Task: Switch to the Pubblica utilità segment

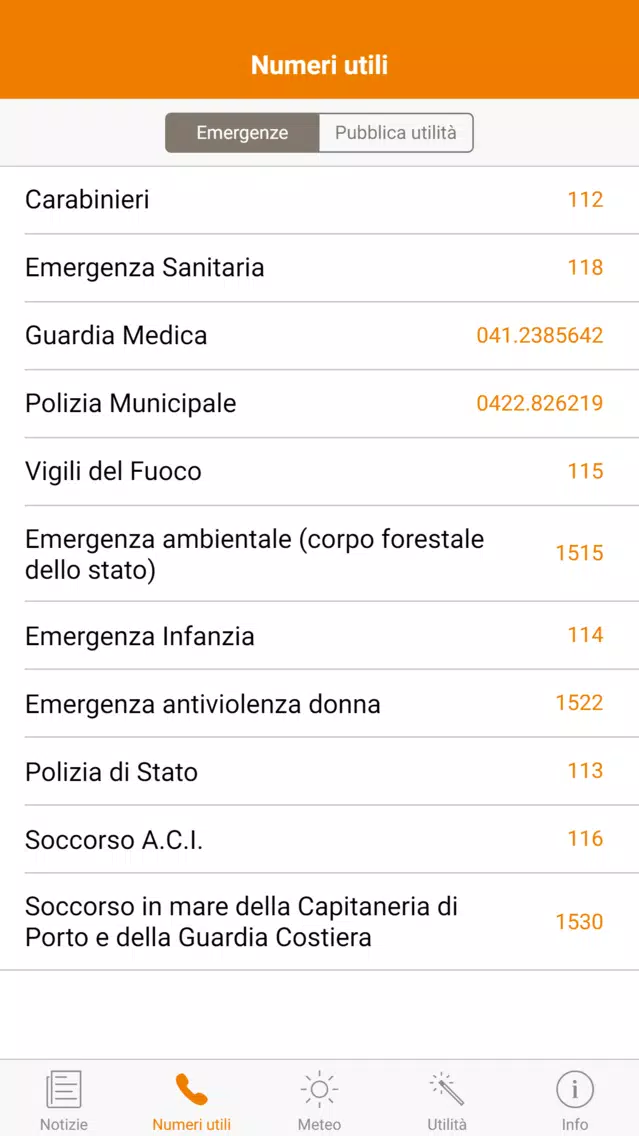Action: [396, 133]
